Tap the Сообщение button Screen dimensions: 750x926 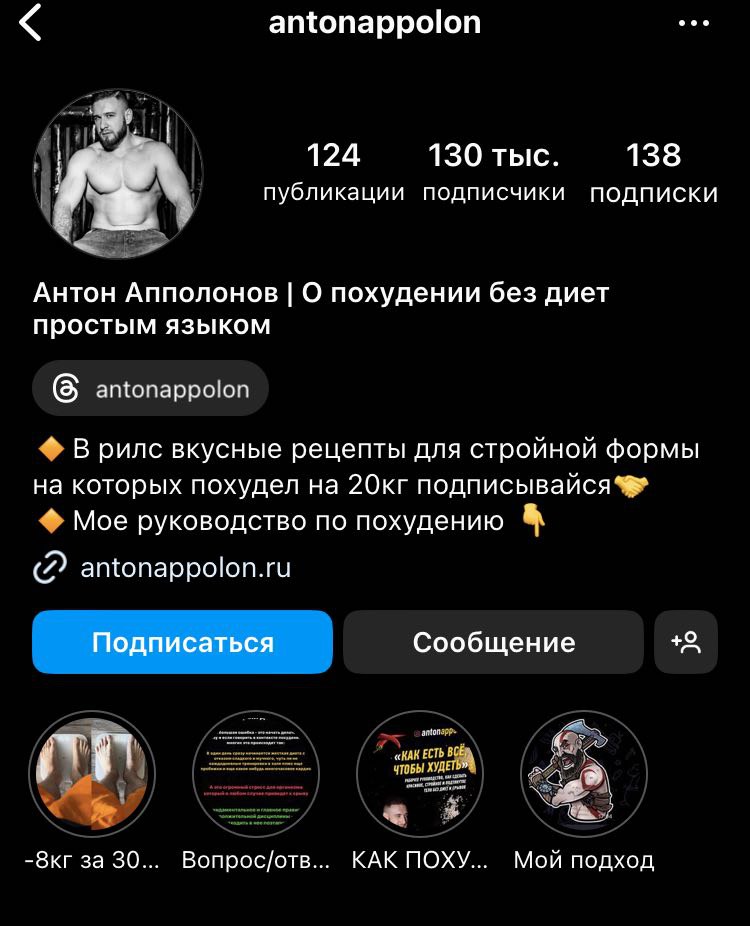(493, 641)
